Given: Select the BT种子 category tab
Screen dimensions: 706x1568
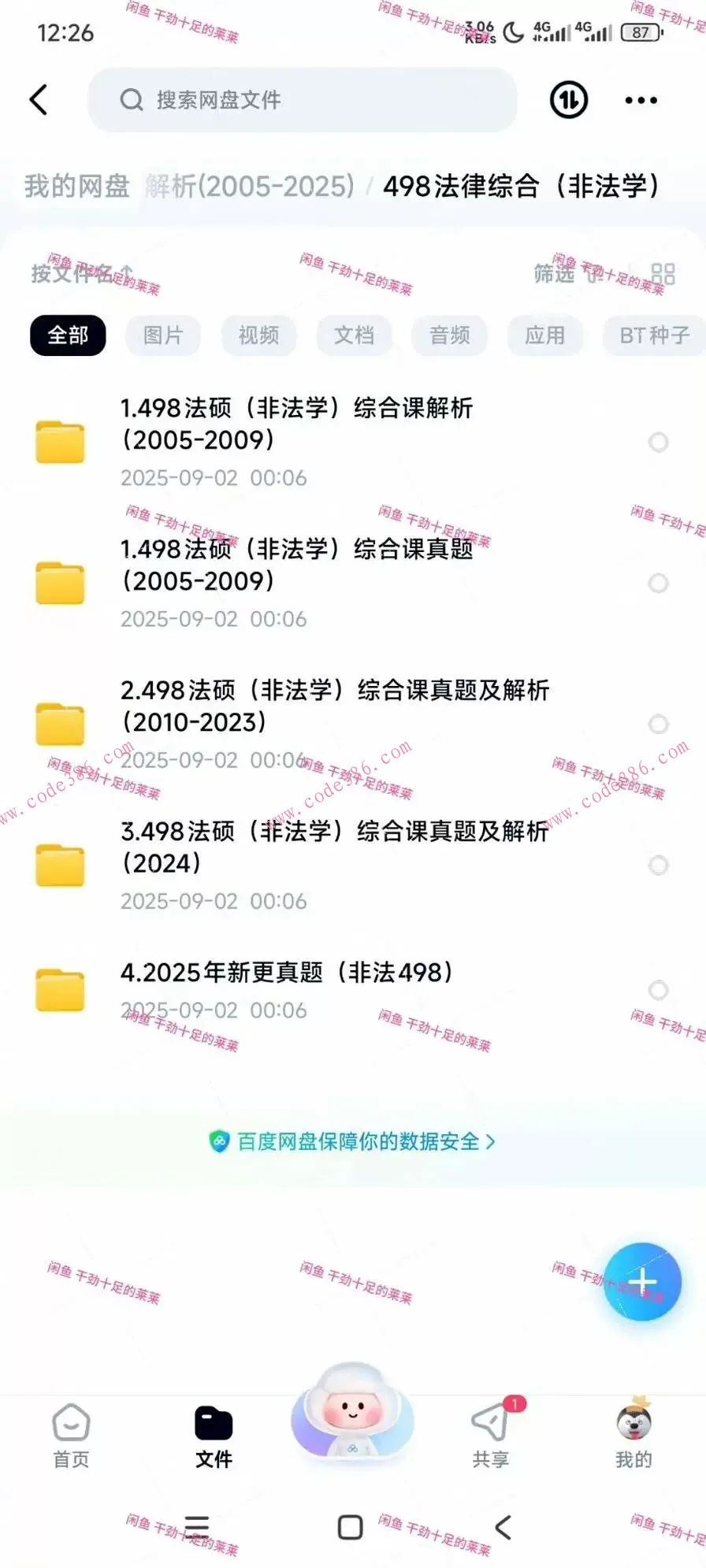Looking at the screenshot, I should coord(656,335).
